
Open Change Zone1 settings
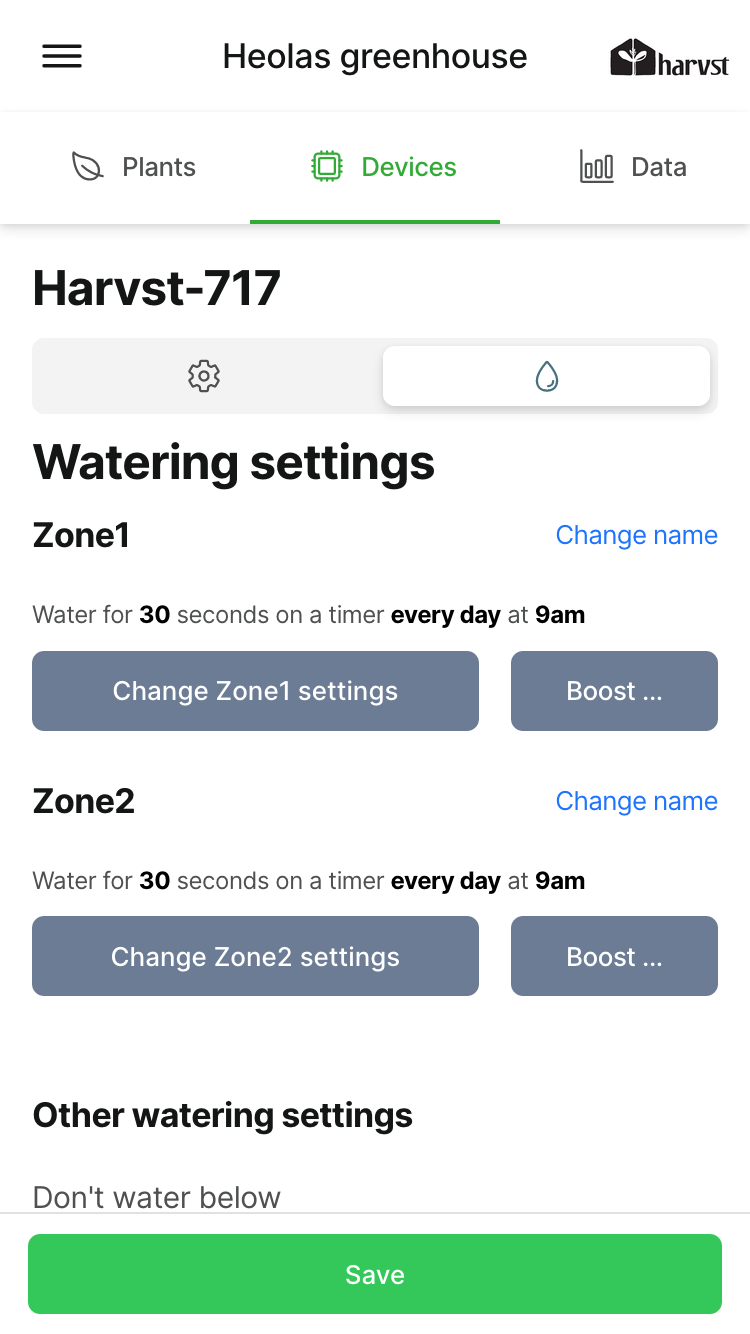click(x=255, y=691)
